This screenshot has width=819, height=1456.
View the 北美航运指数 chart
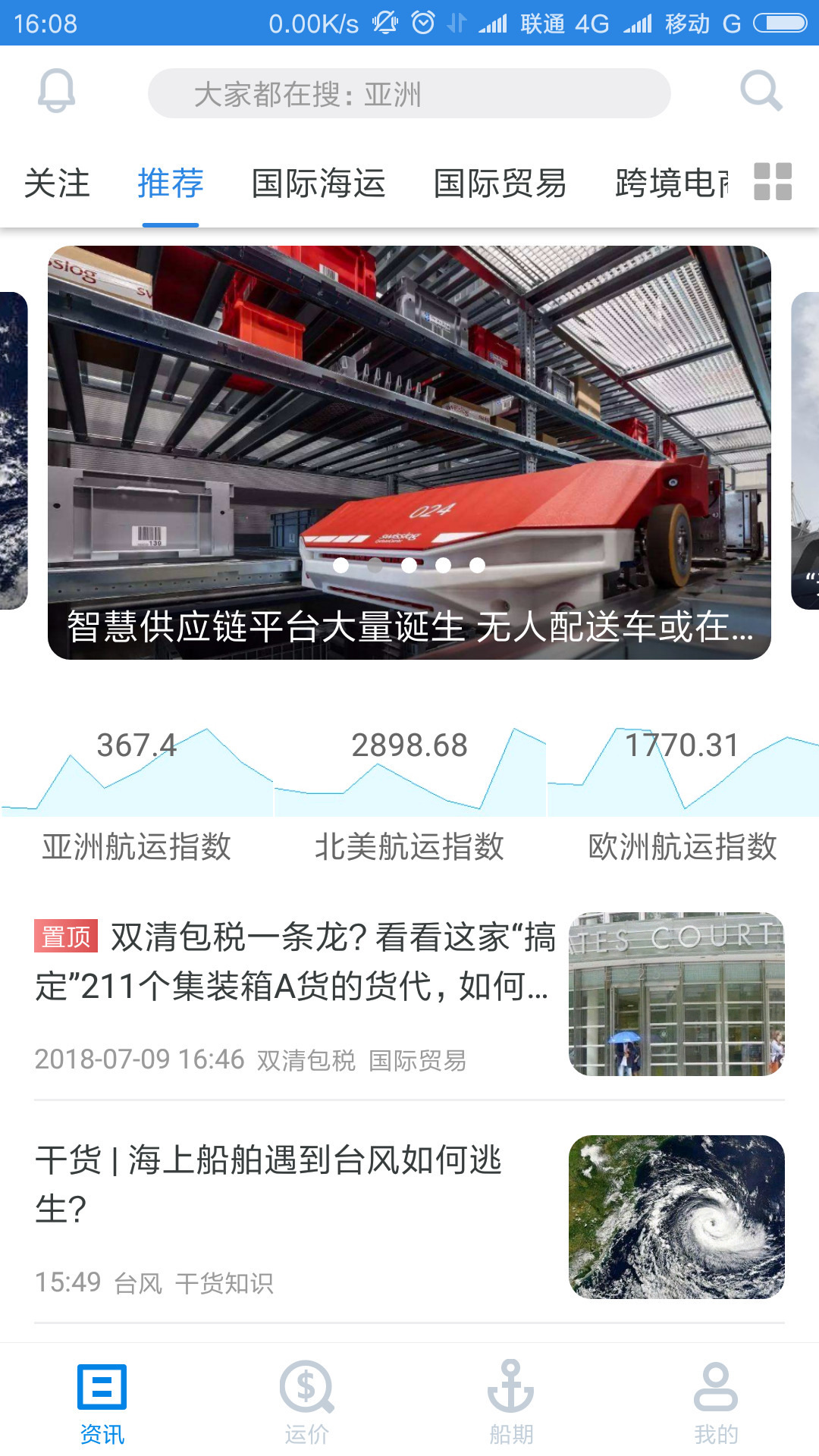point(409,792)
